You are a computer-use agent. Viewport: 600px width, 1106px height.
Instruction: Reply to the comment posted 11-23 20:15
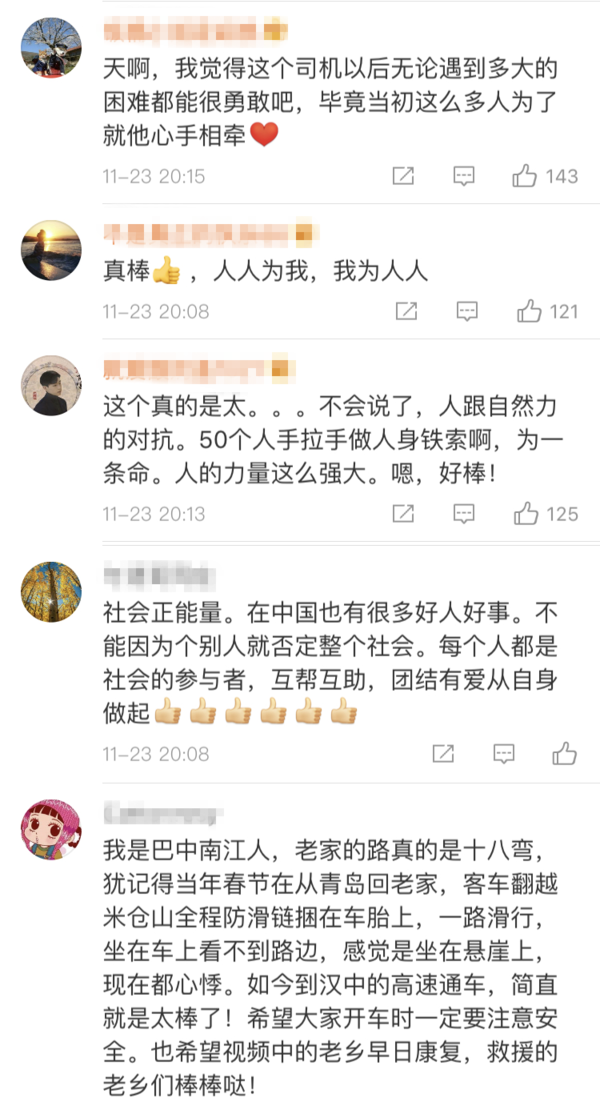coord(464,176)
